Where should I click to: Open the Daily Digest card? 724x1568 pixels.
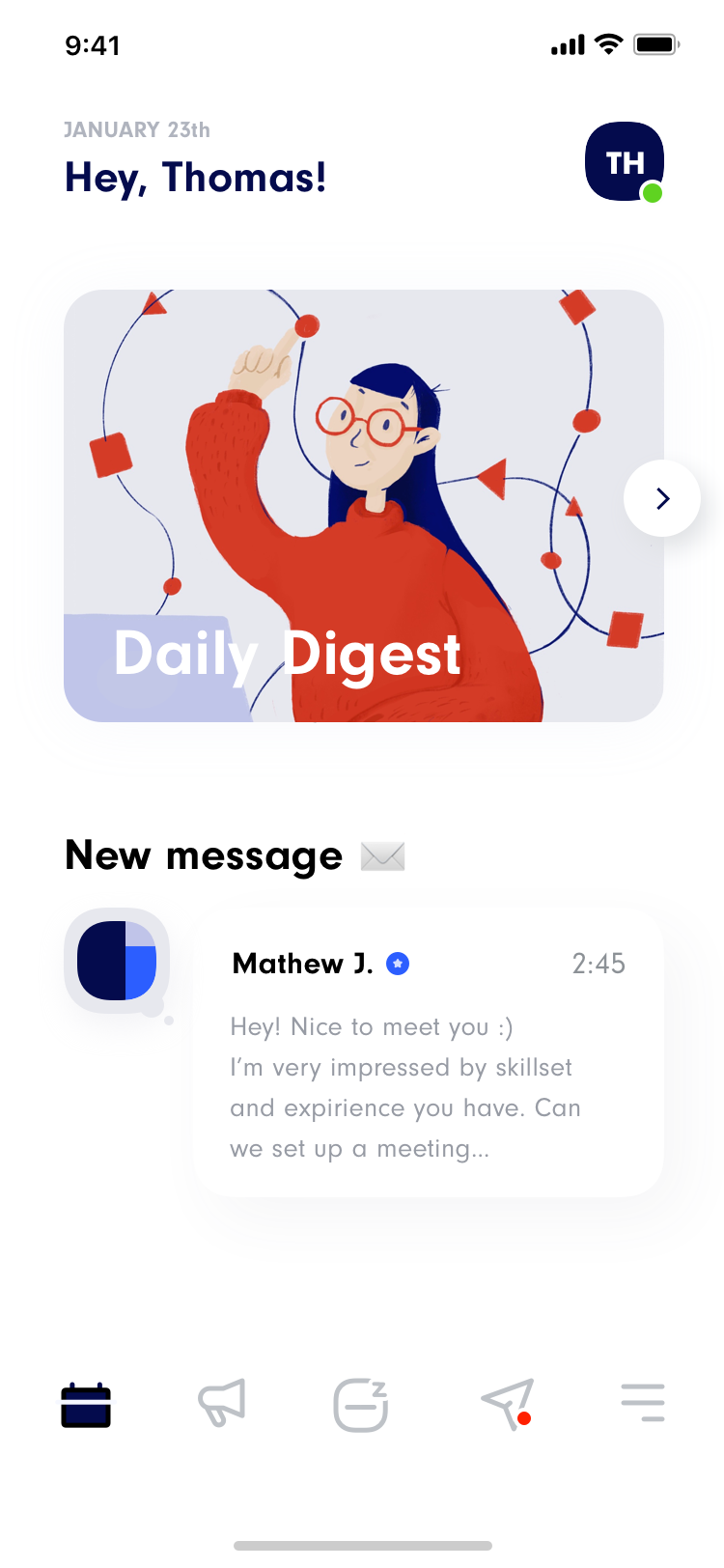(364, 506)
